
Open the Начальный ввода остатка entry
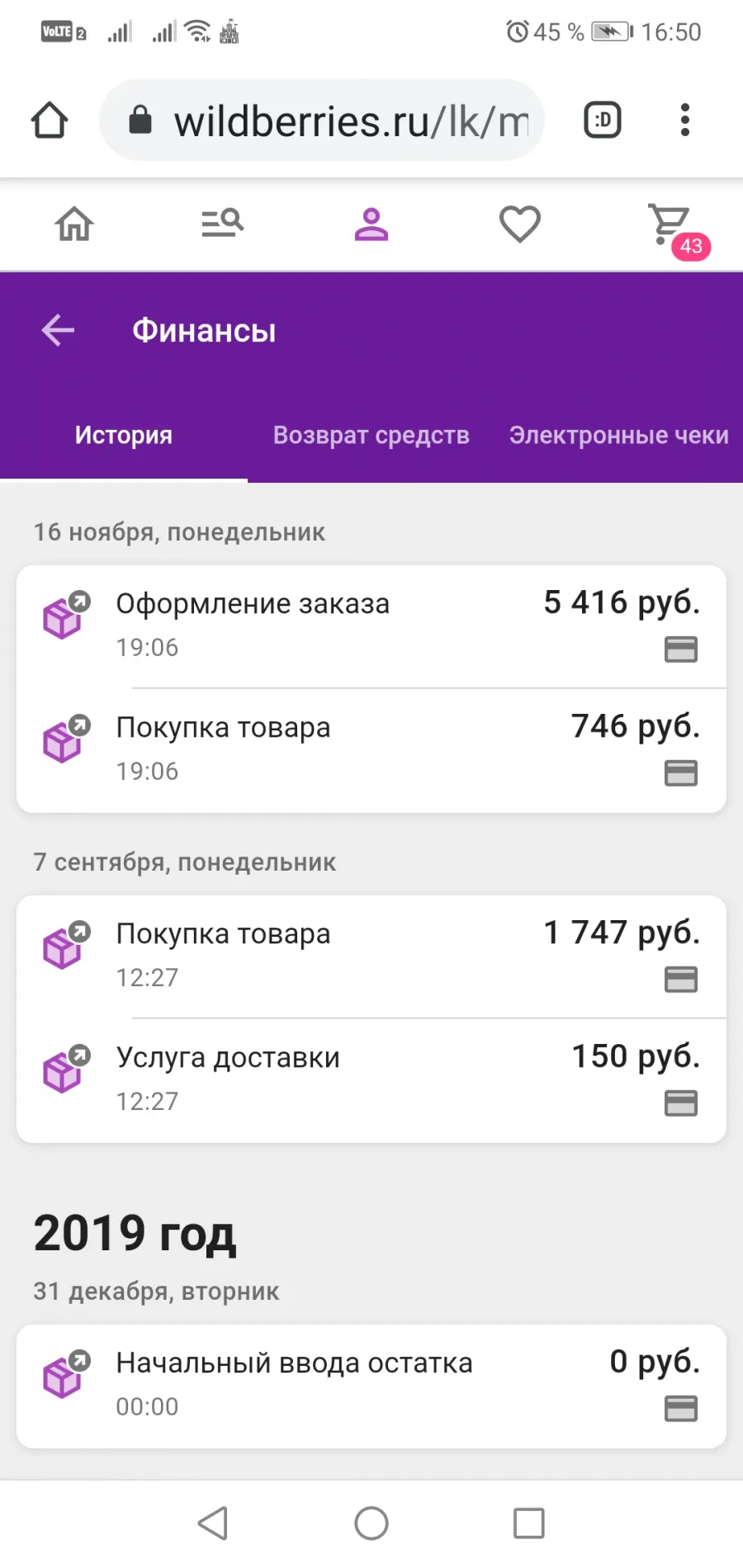pos(371,1386)
